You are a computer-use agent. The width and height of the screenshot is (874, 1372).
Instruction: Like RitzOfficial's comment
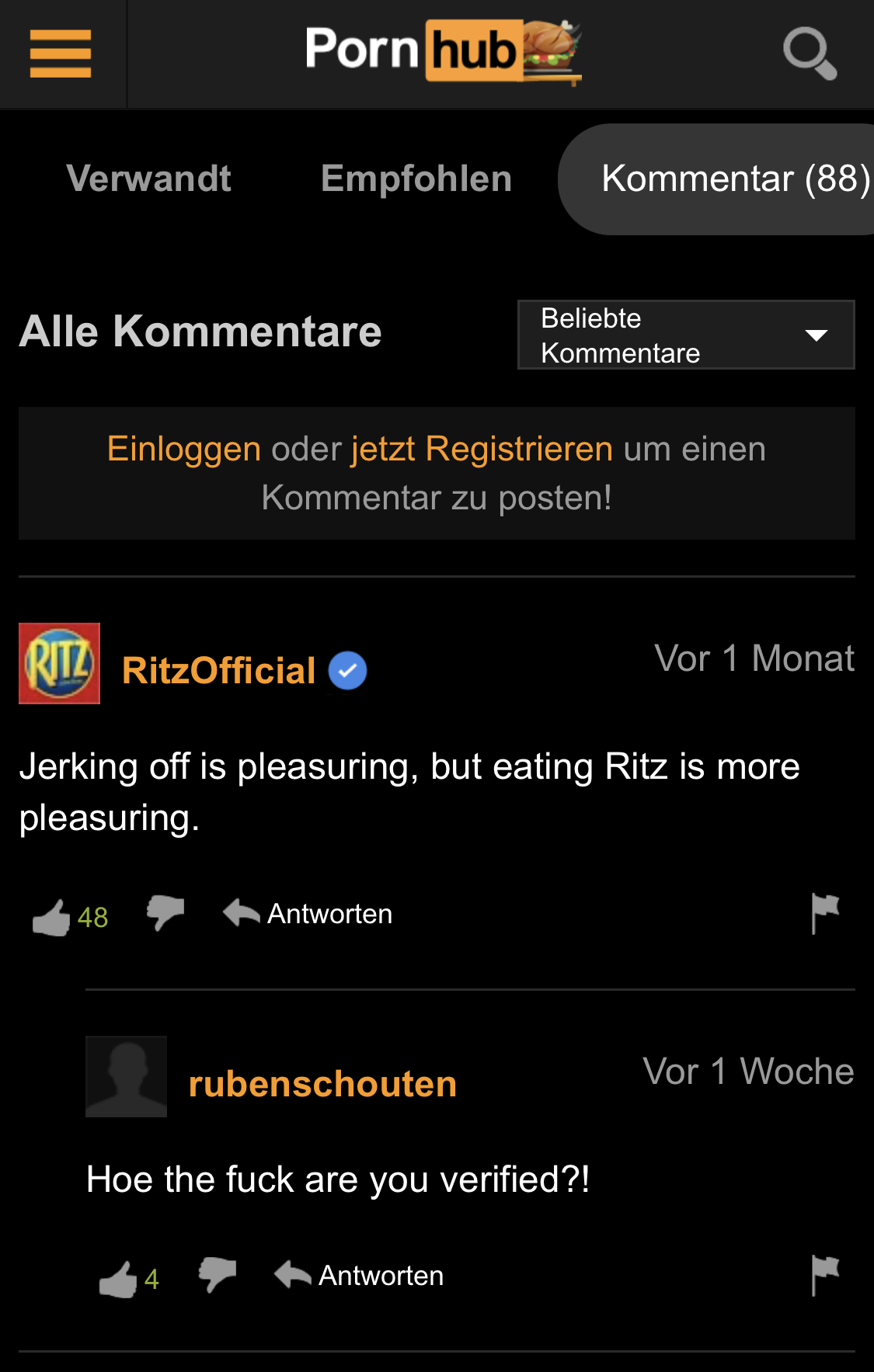pos(52,917)
